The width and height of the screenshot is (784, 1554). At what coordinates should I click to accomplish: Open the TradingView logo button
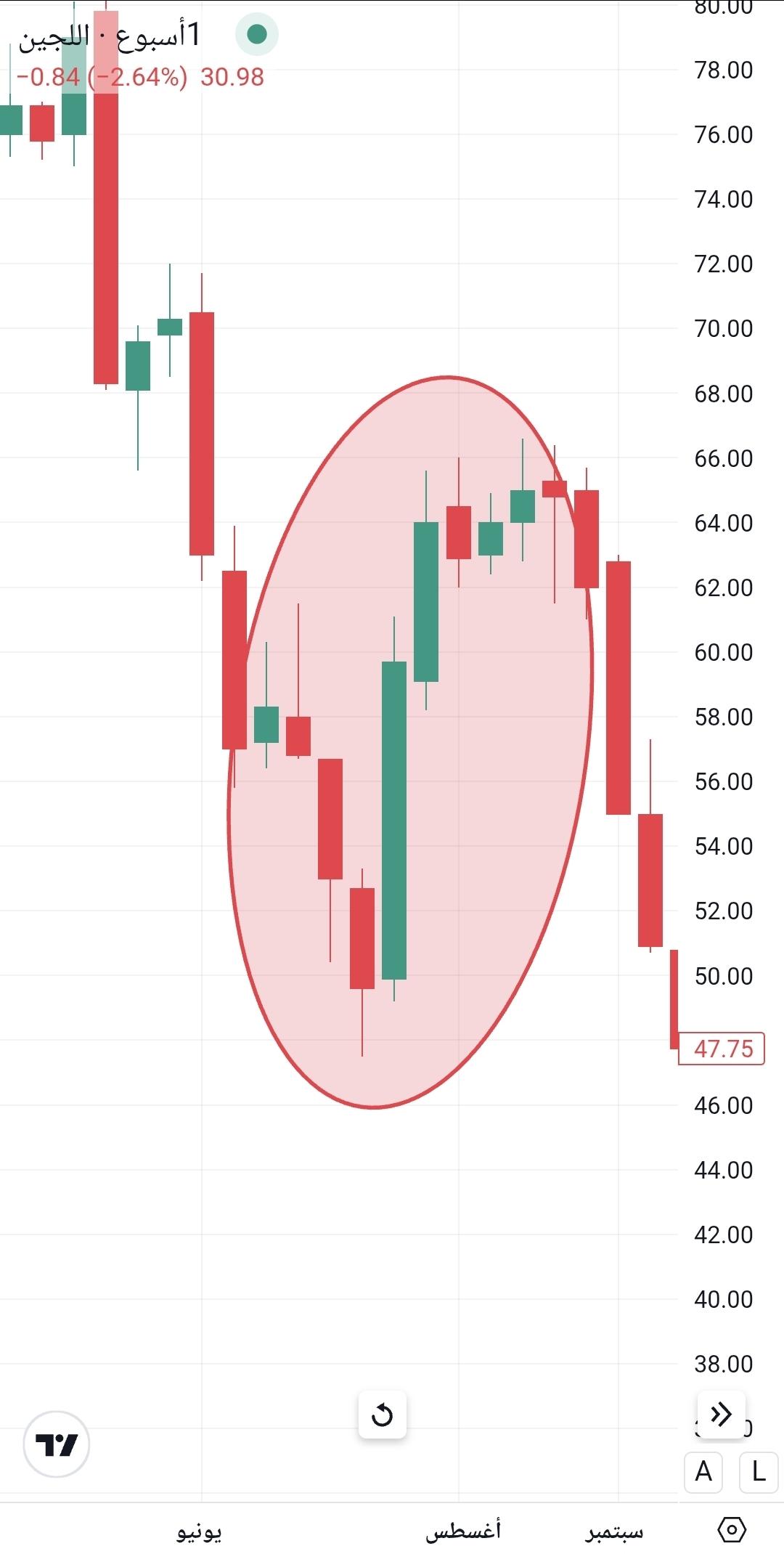(57, 1444)
